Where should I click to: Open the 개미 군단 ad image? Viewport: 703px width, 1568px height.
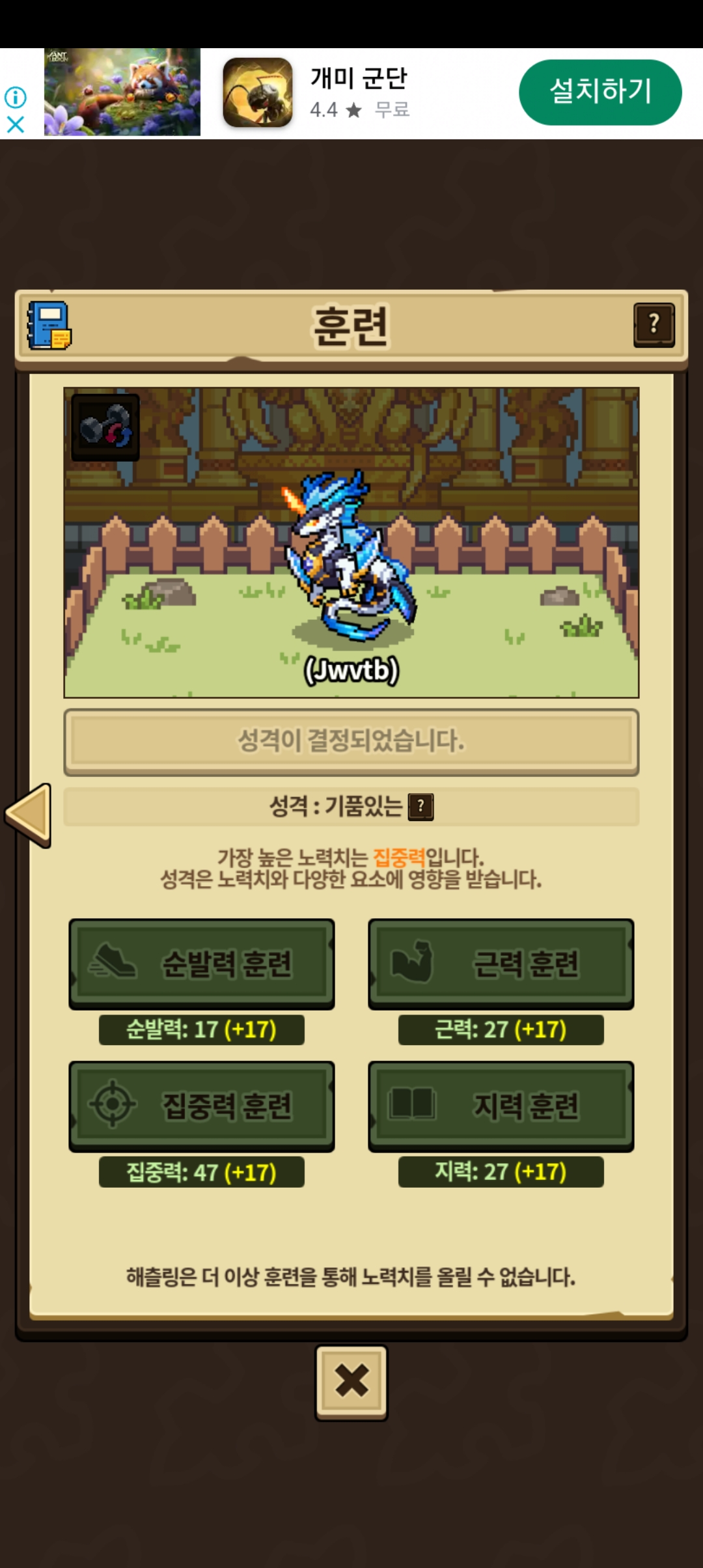point(122,92)
